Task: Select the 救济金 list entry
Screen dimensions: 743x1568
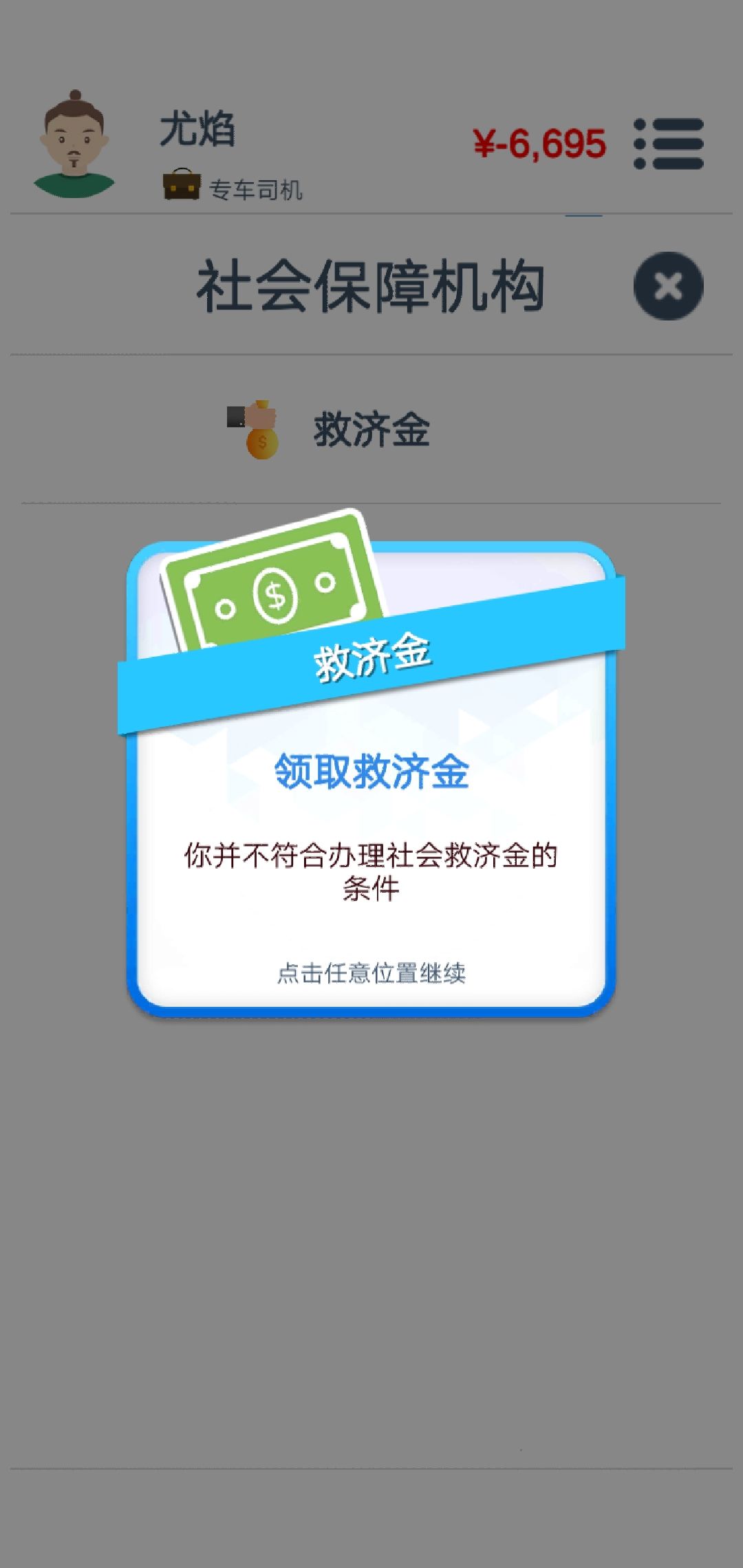Action: click(x=371, y=428)
